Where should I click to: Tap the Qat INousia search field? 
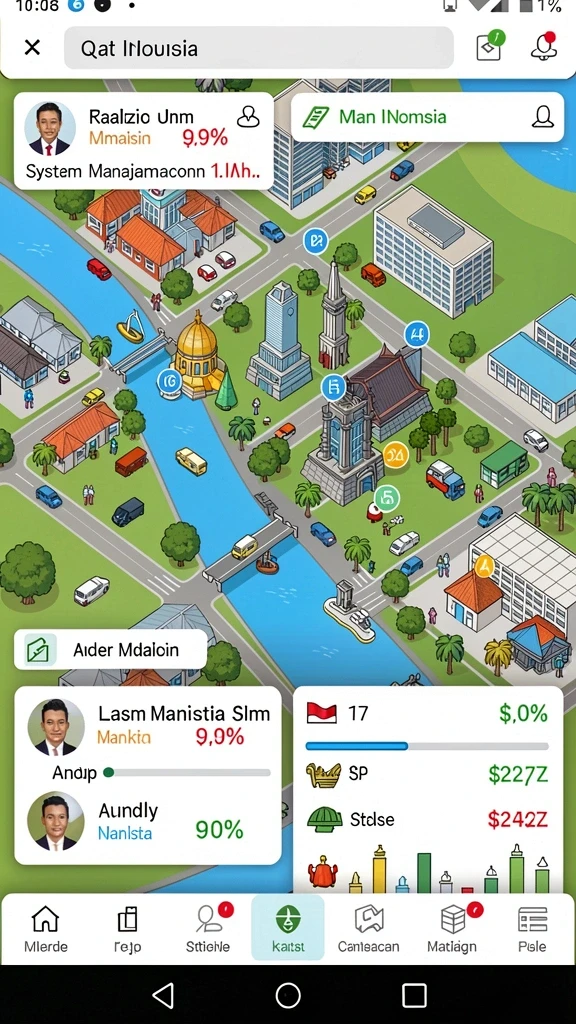point(259,48)
